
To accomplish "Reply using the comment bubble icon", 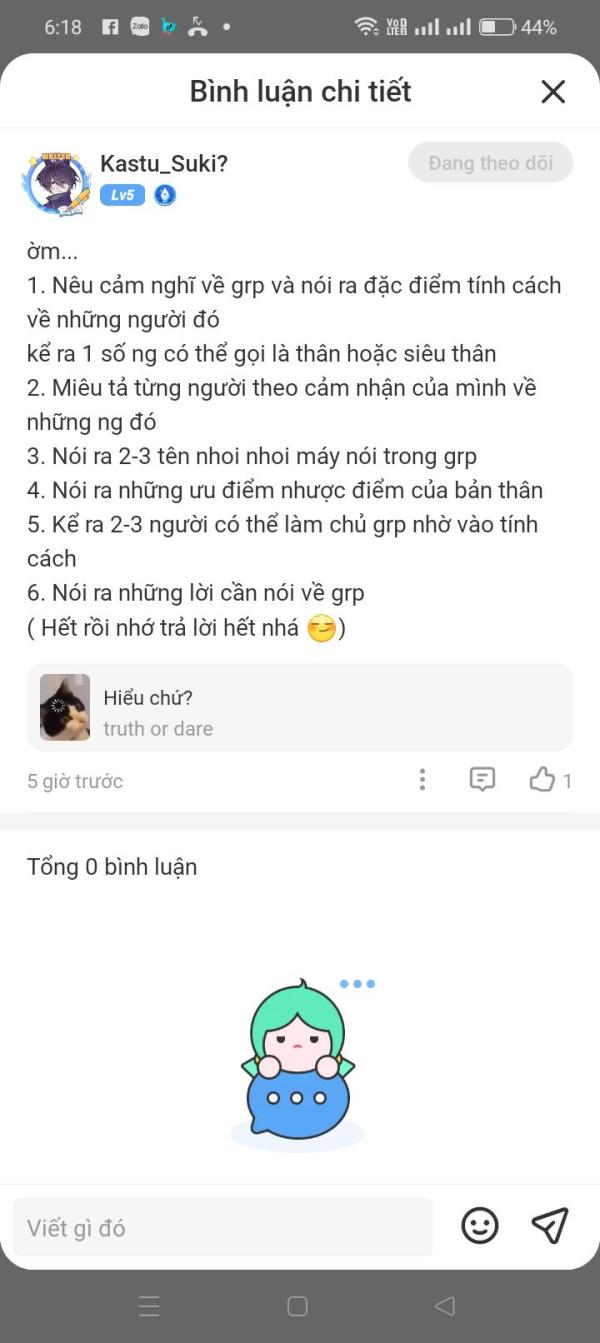I will coord(482,780).
